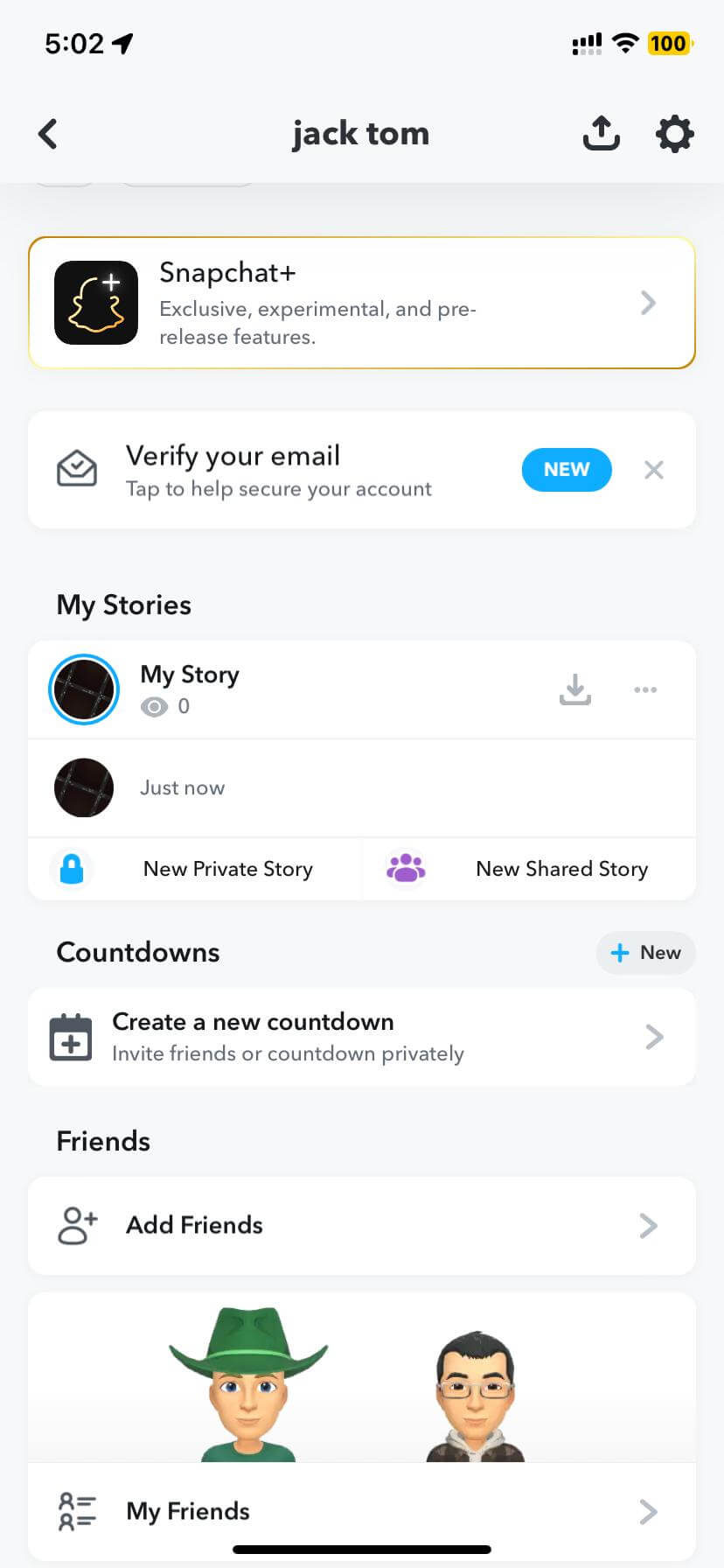The height and width of the screenshot is (1568, 724).
Task: Dismiss the Verify your email banner
Action: [x=653, y=470]
